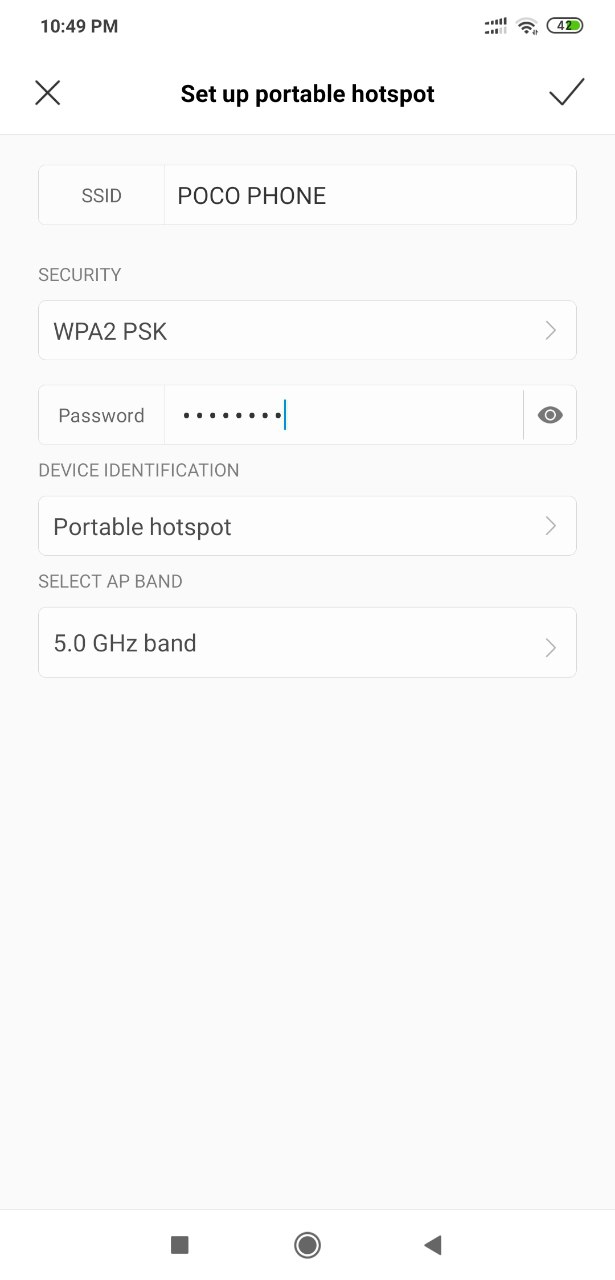Show the password using eye icon
Viewport: 615px width, 1280px height.
550,415
